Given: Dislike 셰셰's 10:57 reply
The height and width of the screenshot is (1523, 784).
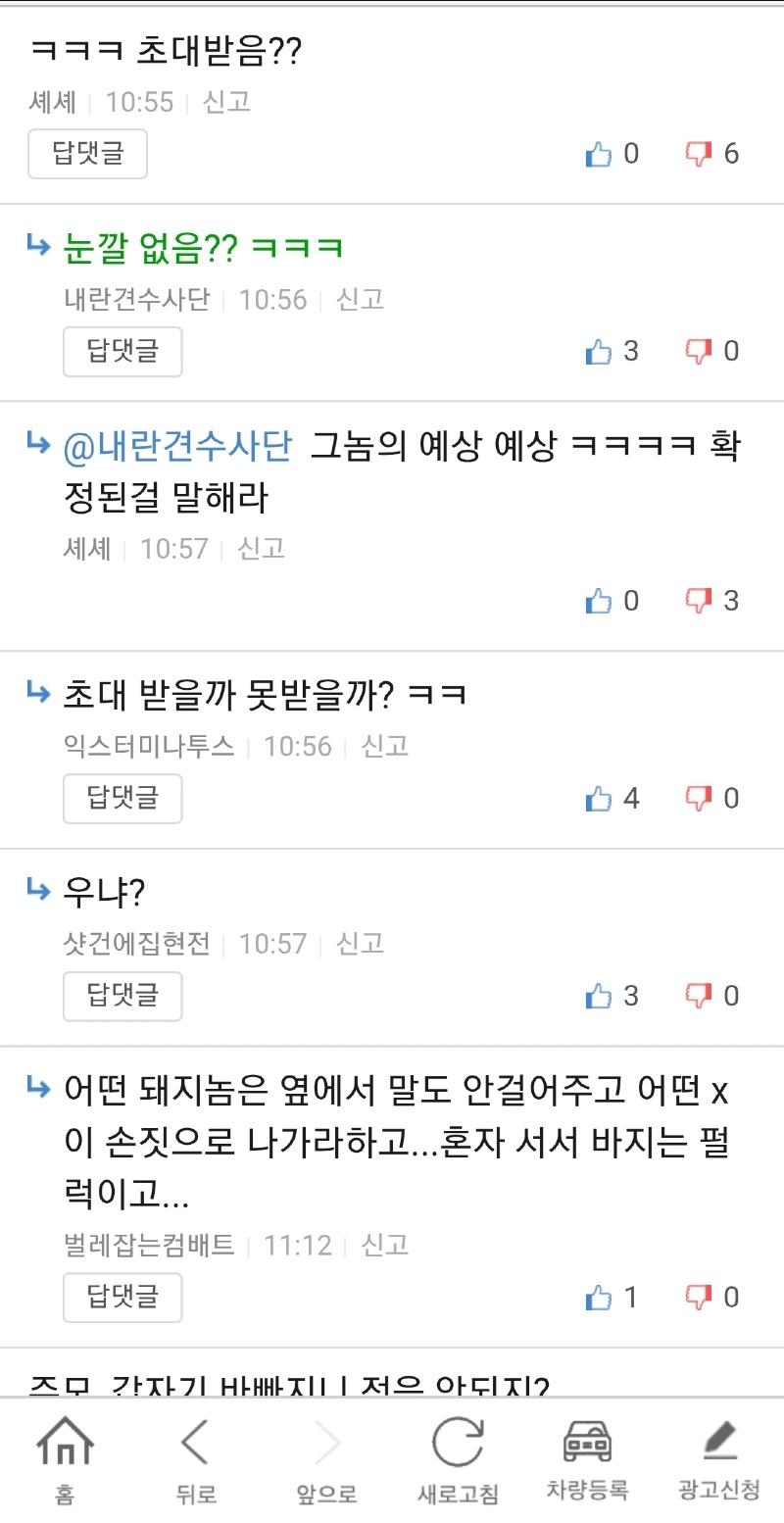Looking at the screenshot, I should (x=698, y=601).
